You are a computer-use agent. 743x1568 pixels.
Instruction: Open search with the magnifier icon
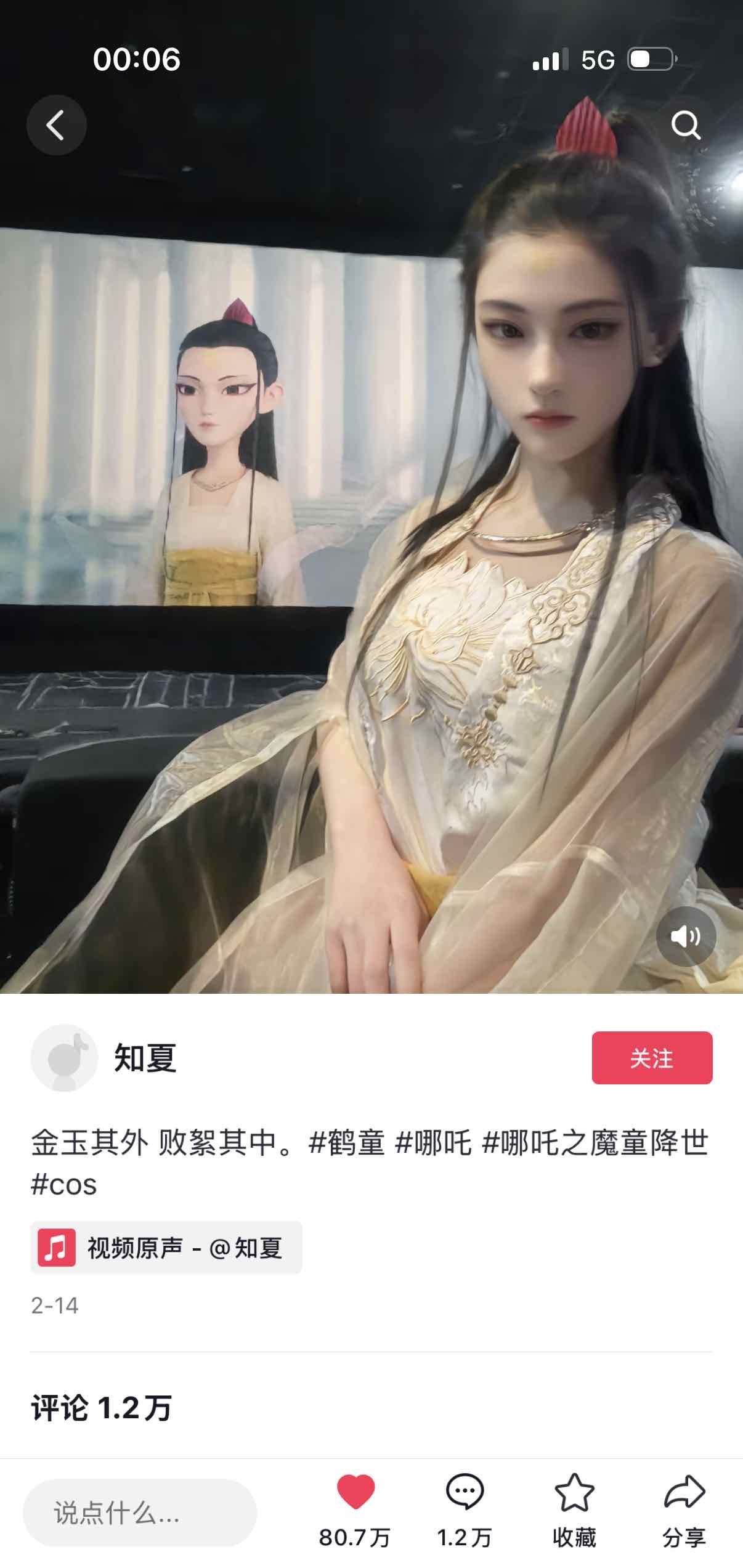[686, 125]
